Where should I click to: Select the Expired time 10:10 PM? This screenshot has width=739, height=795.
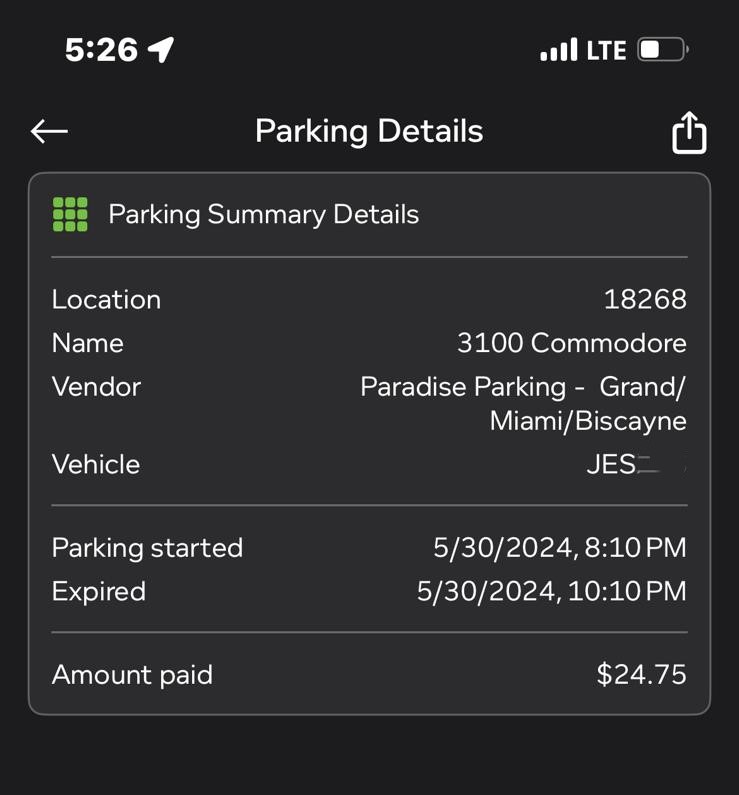point(549,591)
